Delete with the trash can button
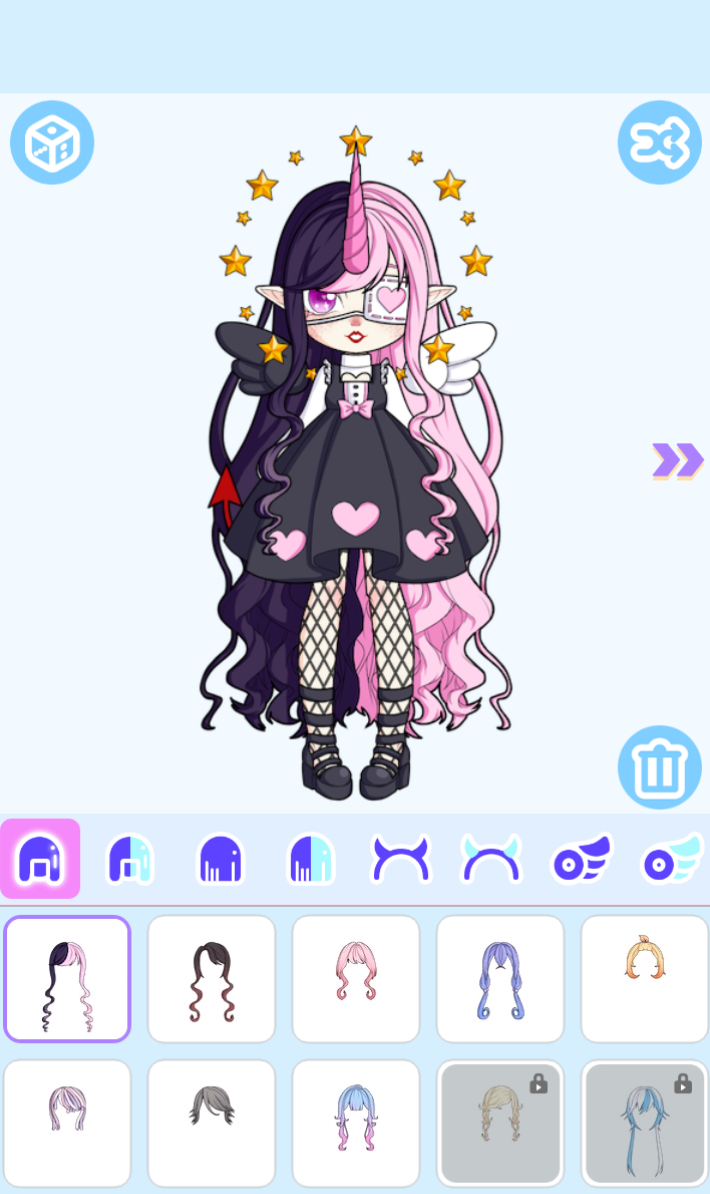The image size is (710, 1194). (659, 767)
